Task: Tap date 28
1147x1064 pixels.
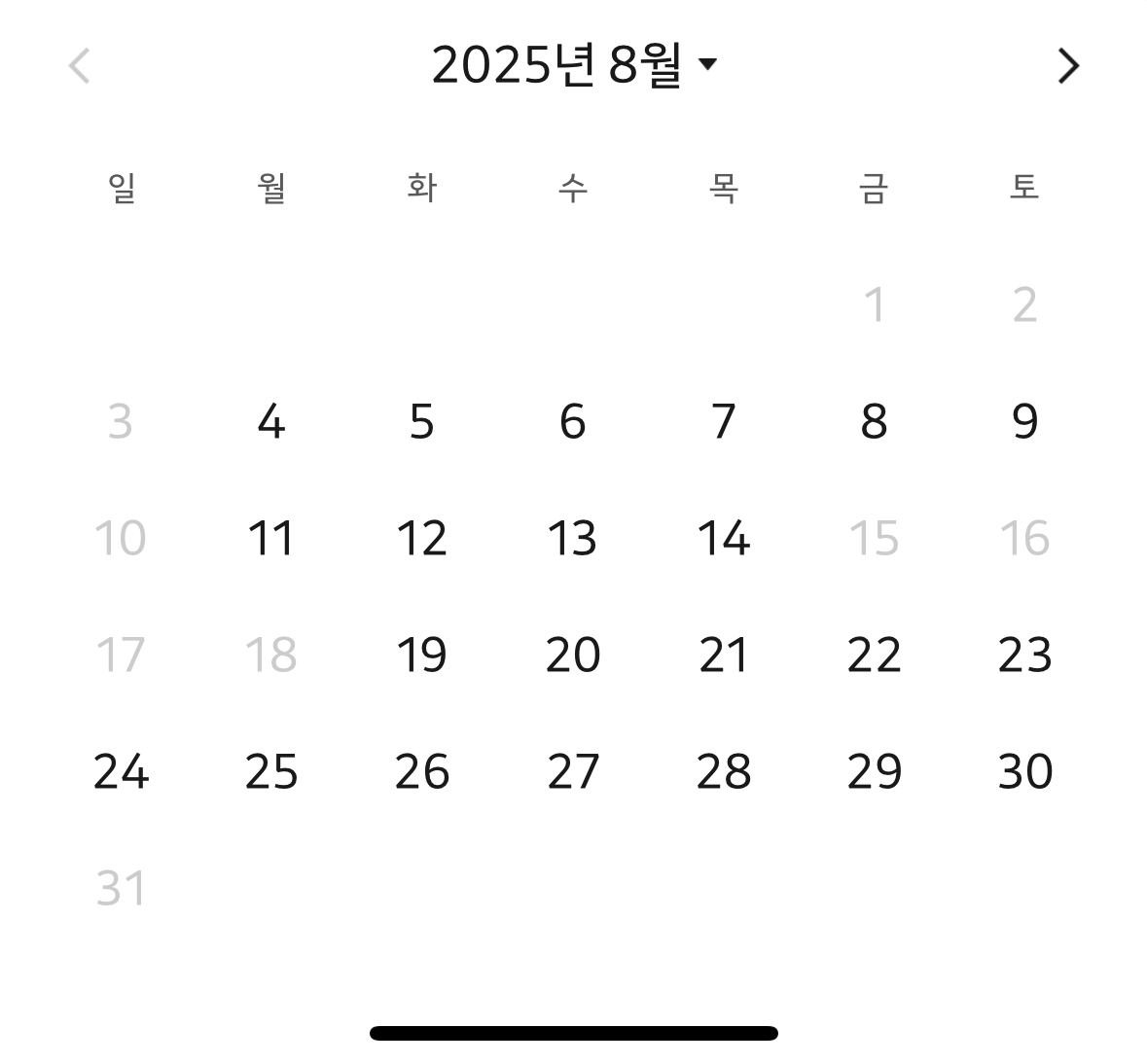Action: coord(724,771)
